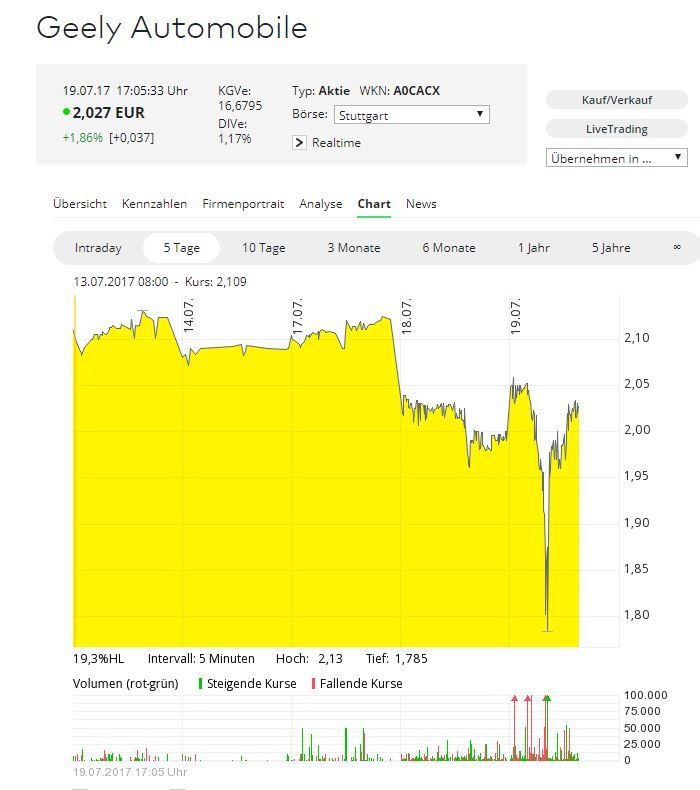The image size is (700, 790).
Task: Open the Firmenportrait tab
Action: (243, 204)
